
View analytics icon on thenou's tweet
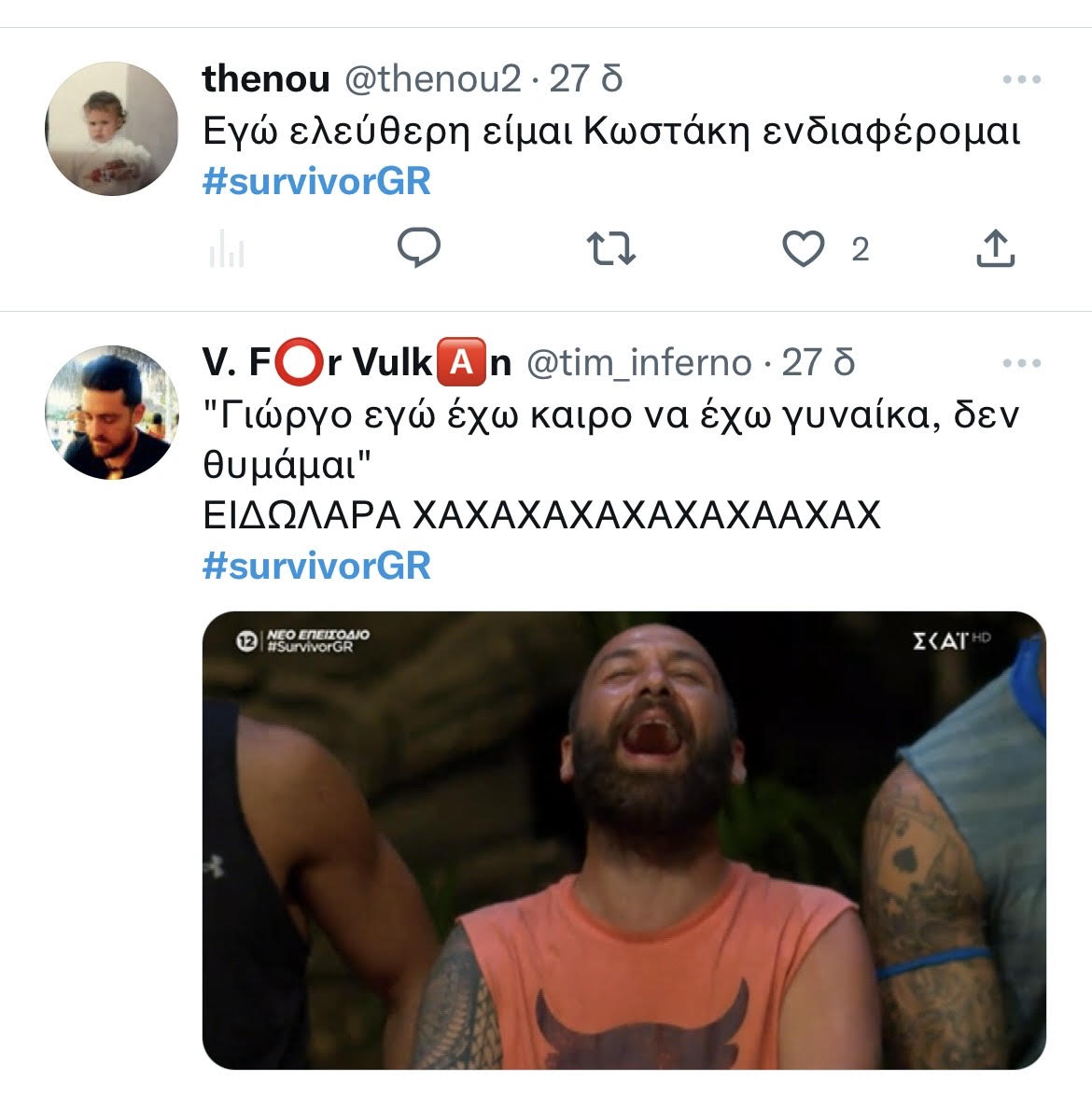[227, 250]
